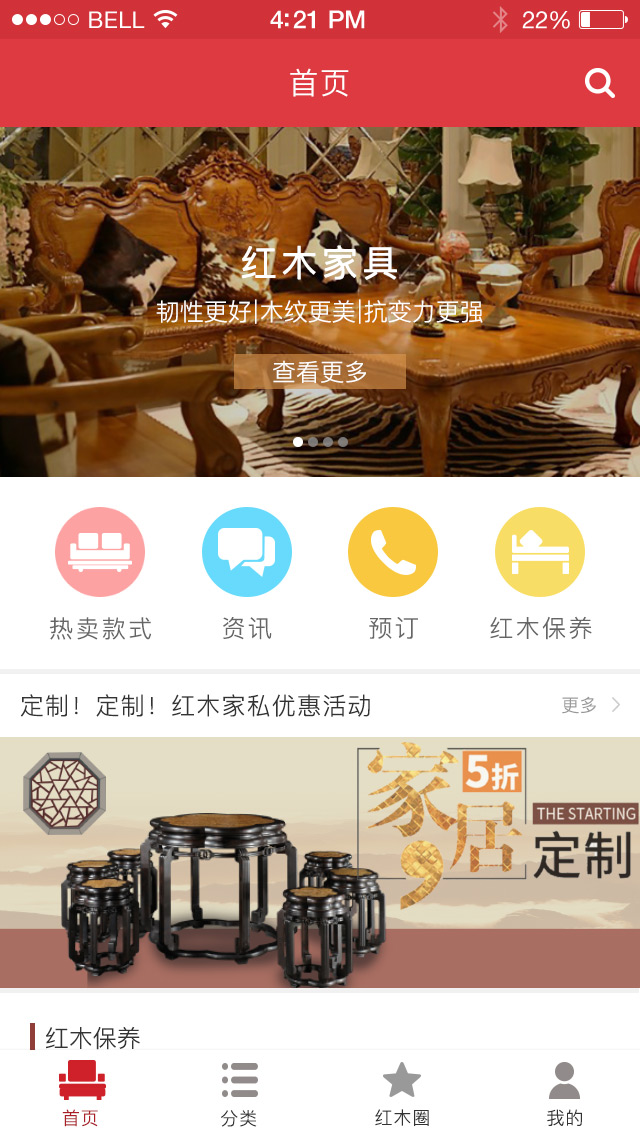Tap the banner carousel page indicator dots
This screenshot has height=1136, width=640.
320,441
